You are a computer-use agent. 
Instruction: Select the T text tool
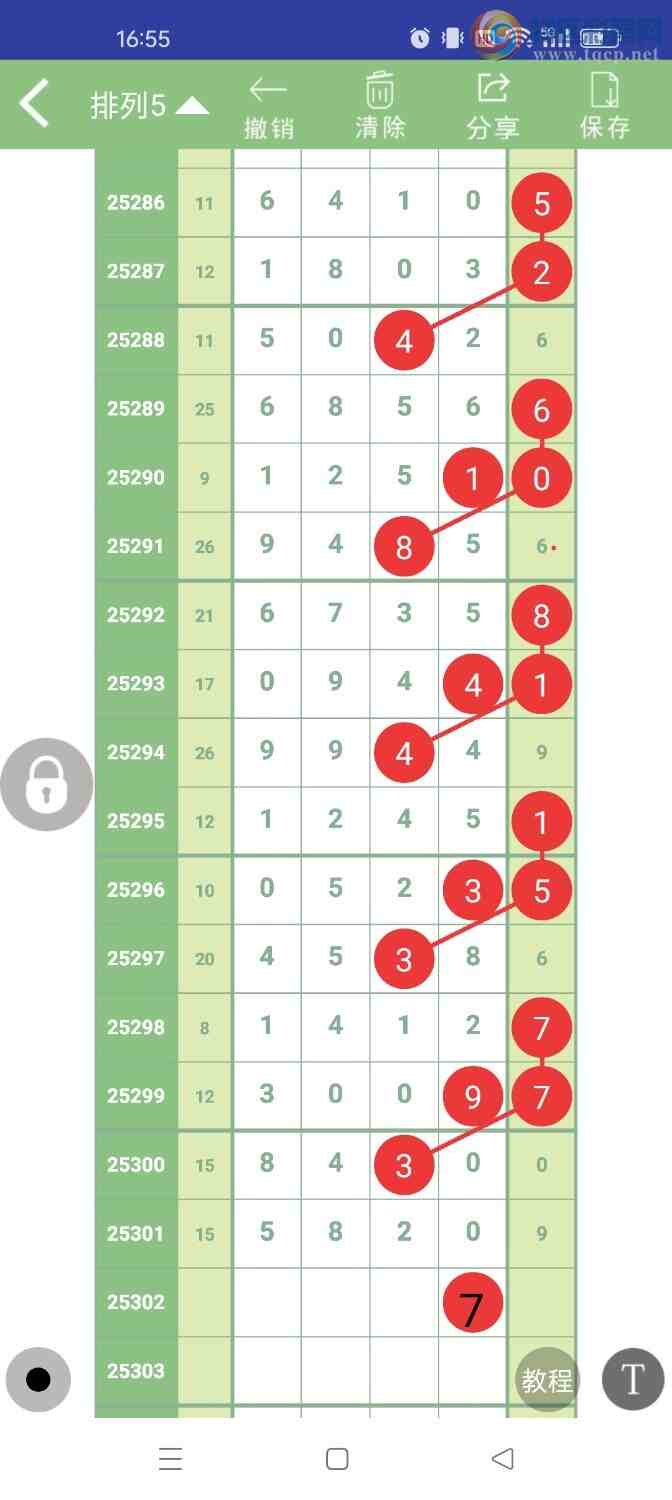click(632, 1379)
